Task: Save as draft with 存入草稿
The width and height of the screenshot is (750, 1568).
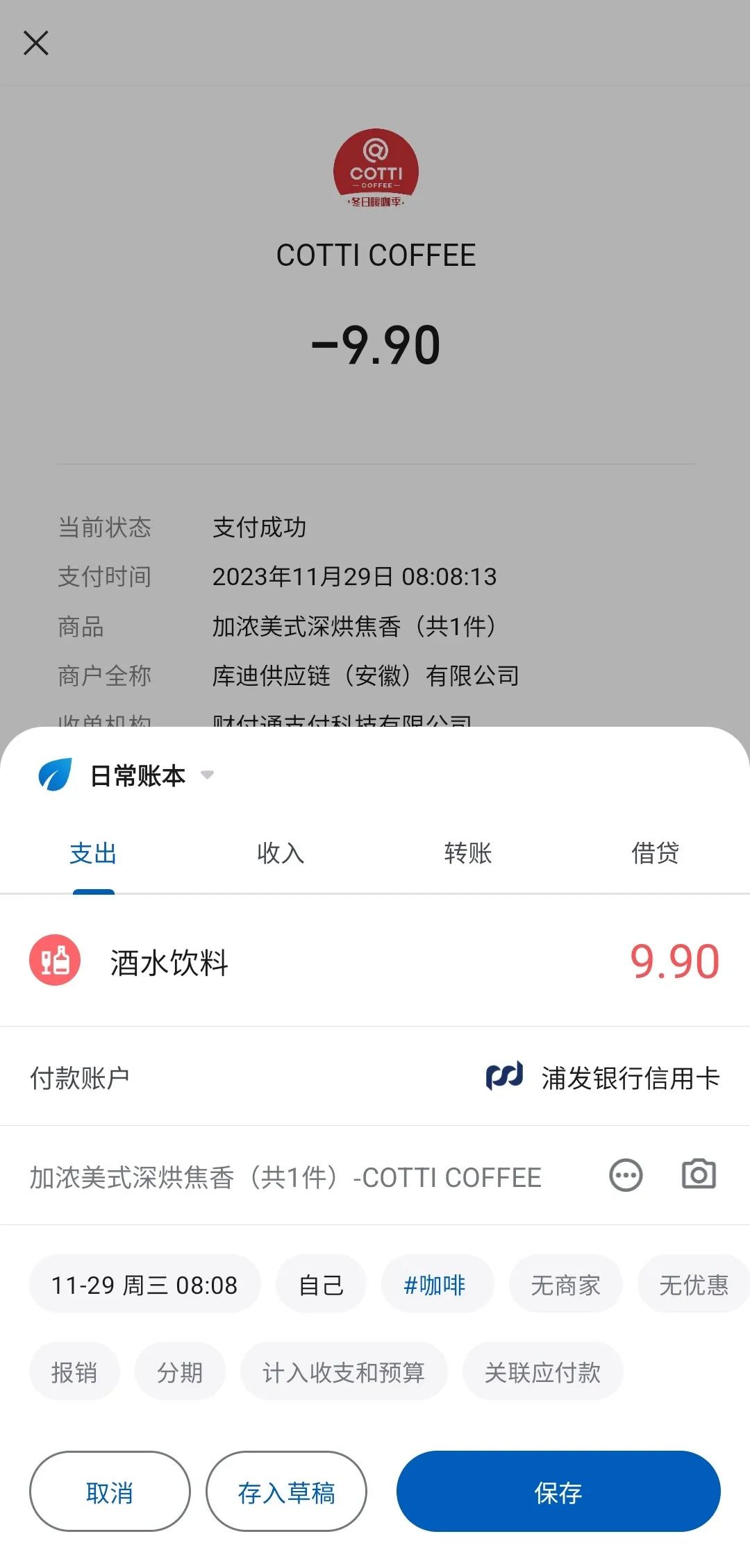Action: point(286,1492)
